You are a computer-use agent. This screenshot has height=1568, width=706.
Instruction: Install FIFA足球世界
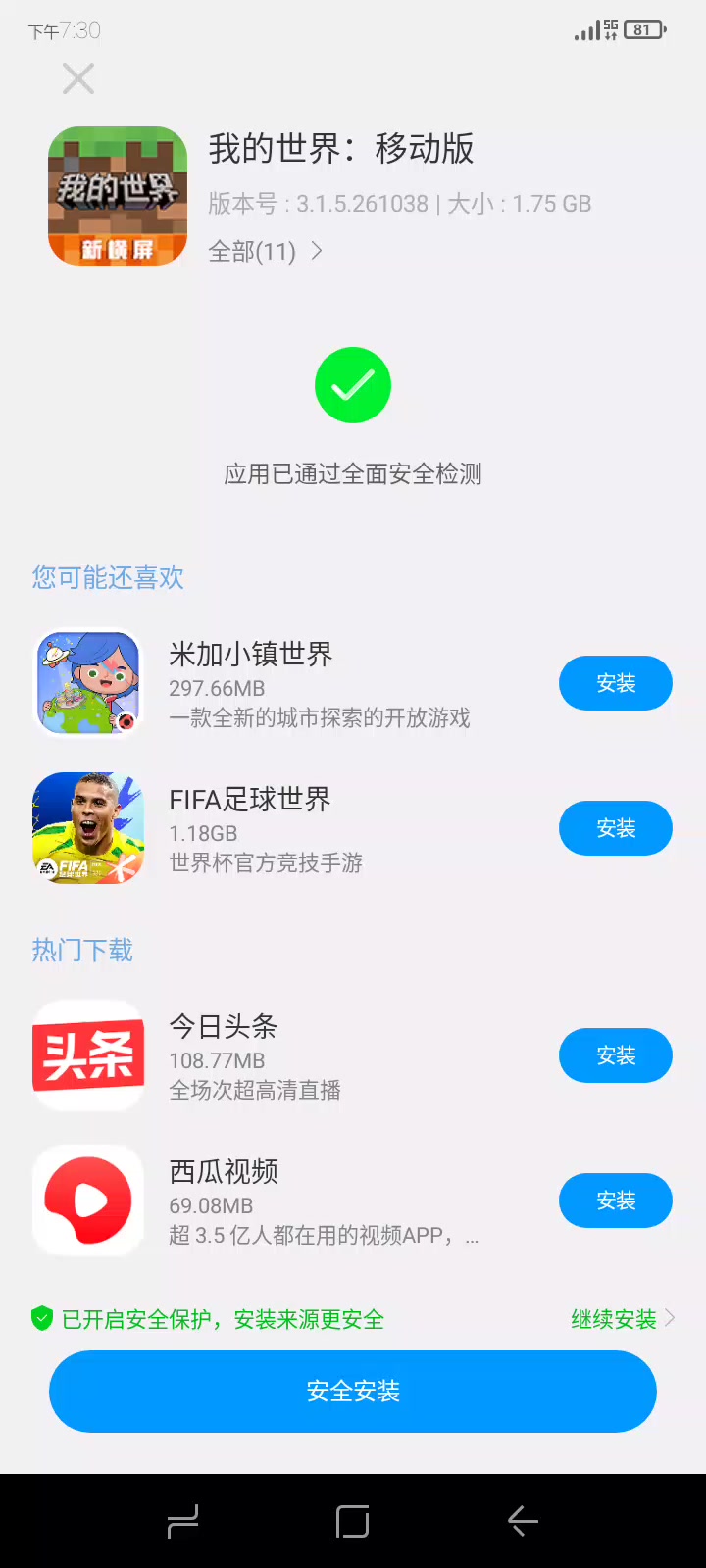[x=616, y=828]
